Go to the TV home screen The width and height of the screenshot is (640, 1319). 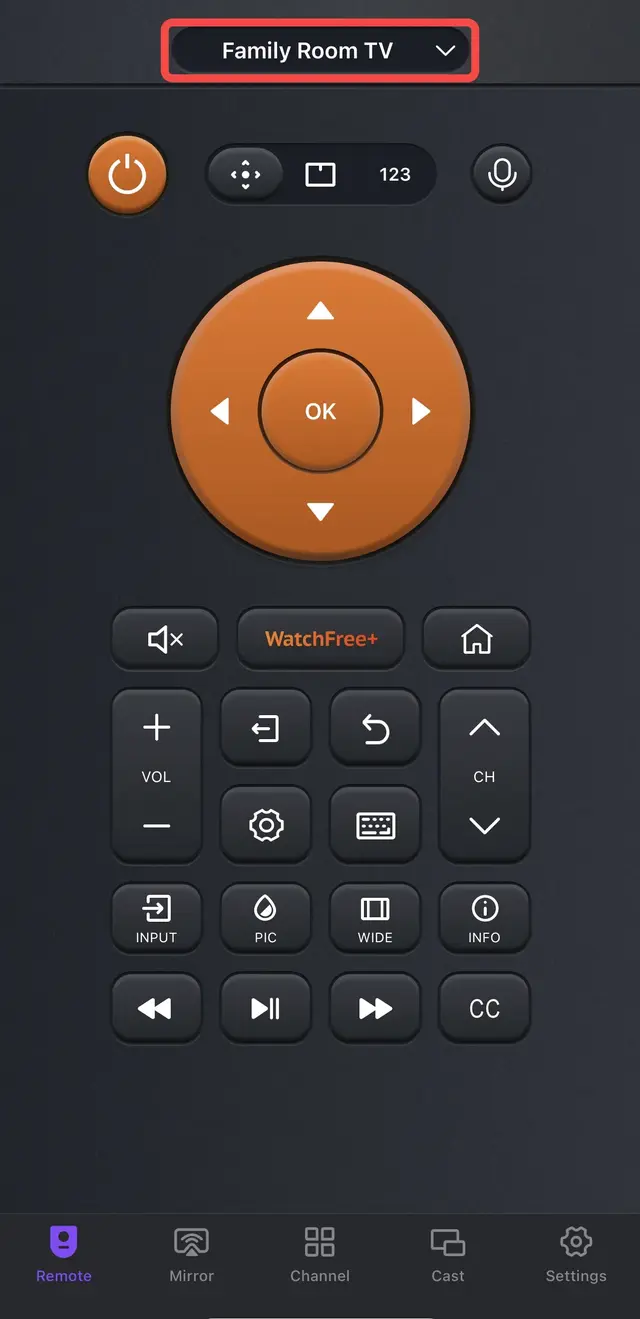476,639
